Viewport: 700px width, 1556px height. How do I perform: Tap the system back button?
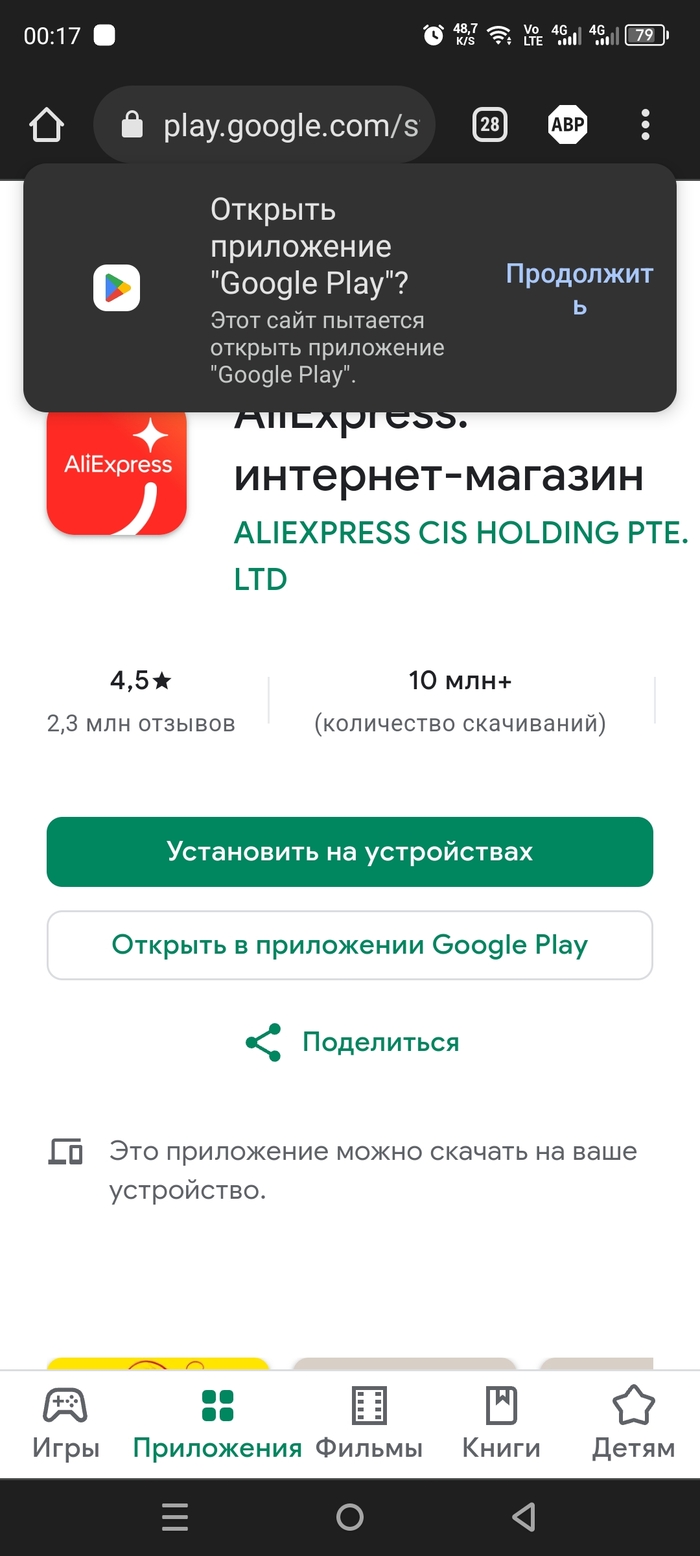click(523, 1517)
